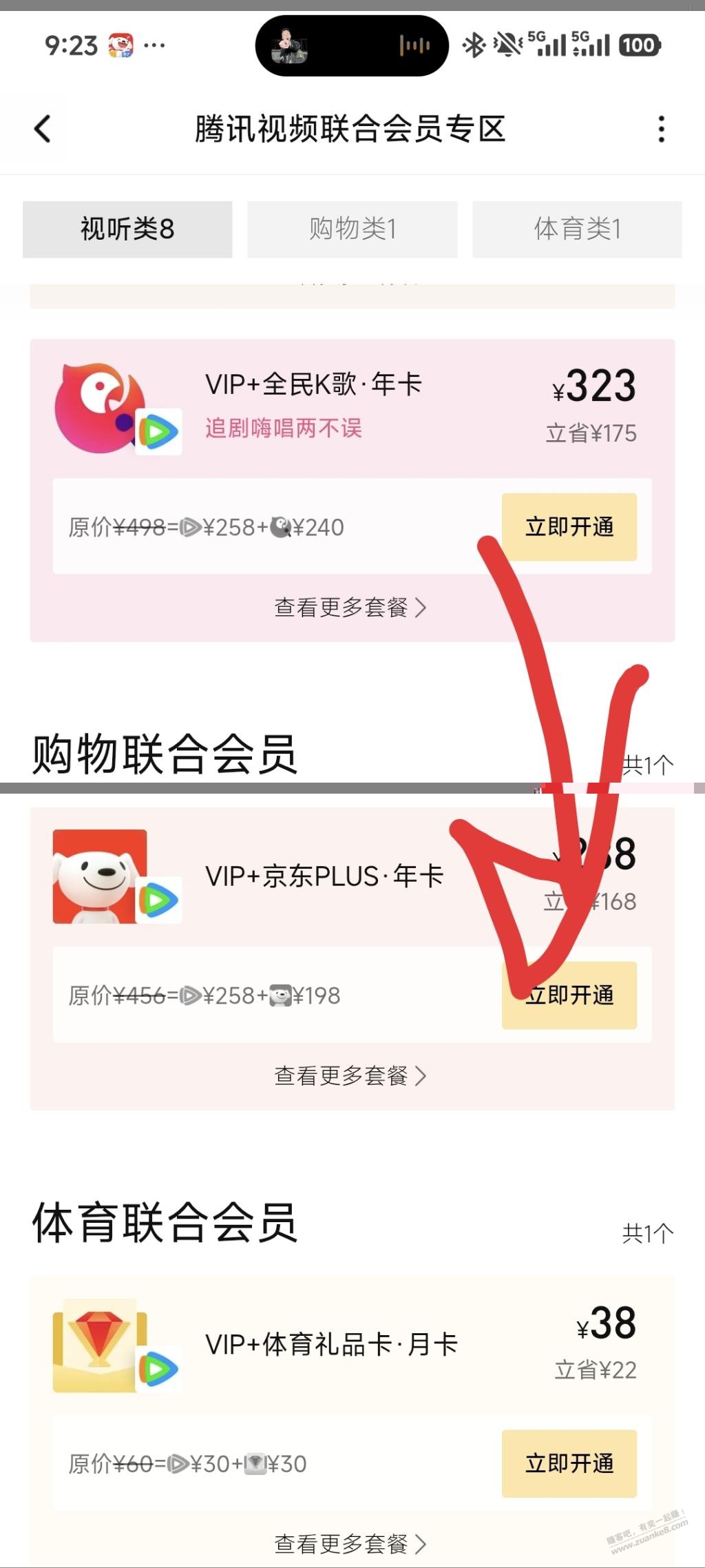
Task: Go back from the Tencent Video member zone
Action: pos(43,129)
